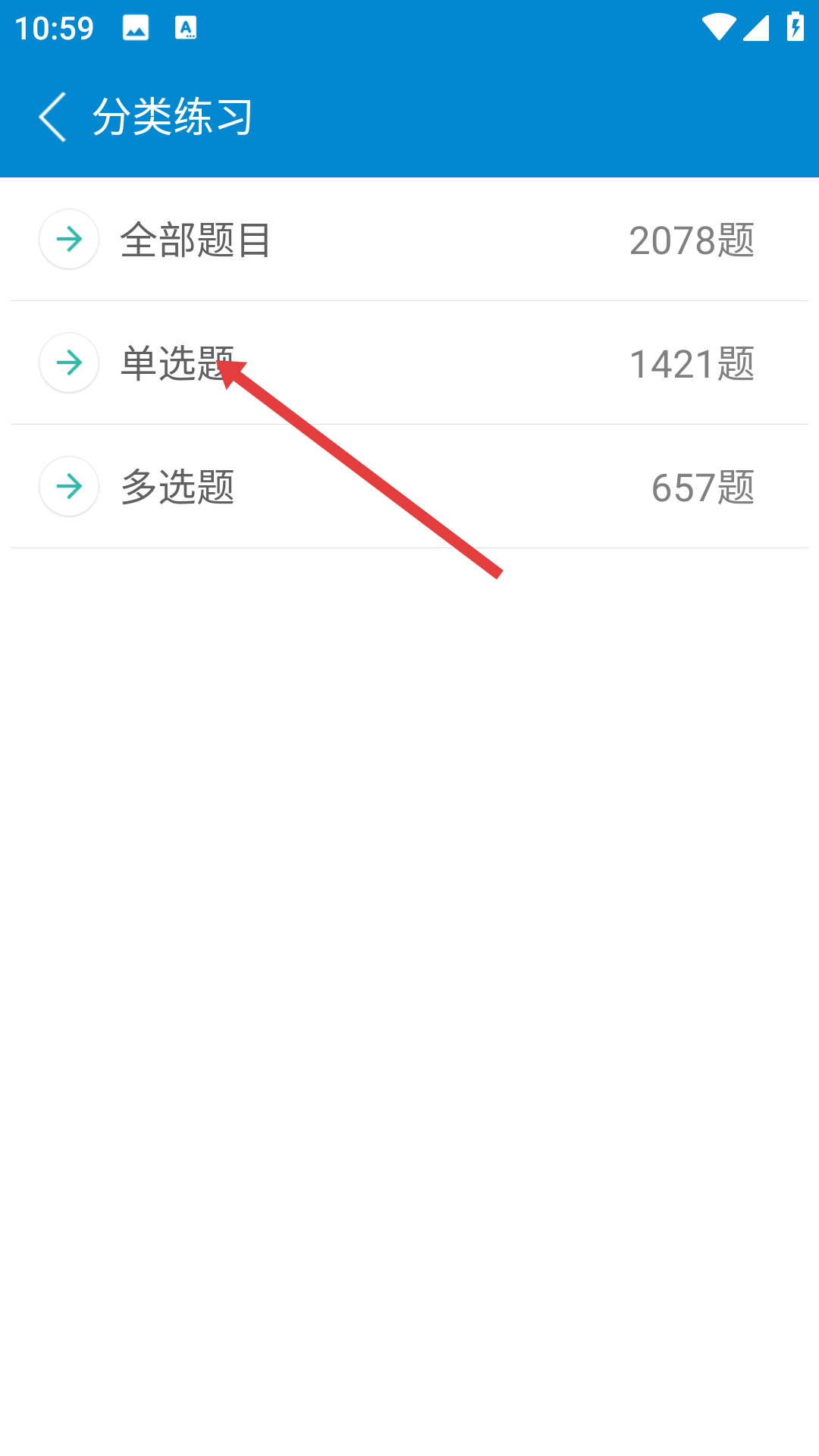Screen dimensions: 819x1456
Task: Open 全部题目 with 2078 questions
Action: 408,240
